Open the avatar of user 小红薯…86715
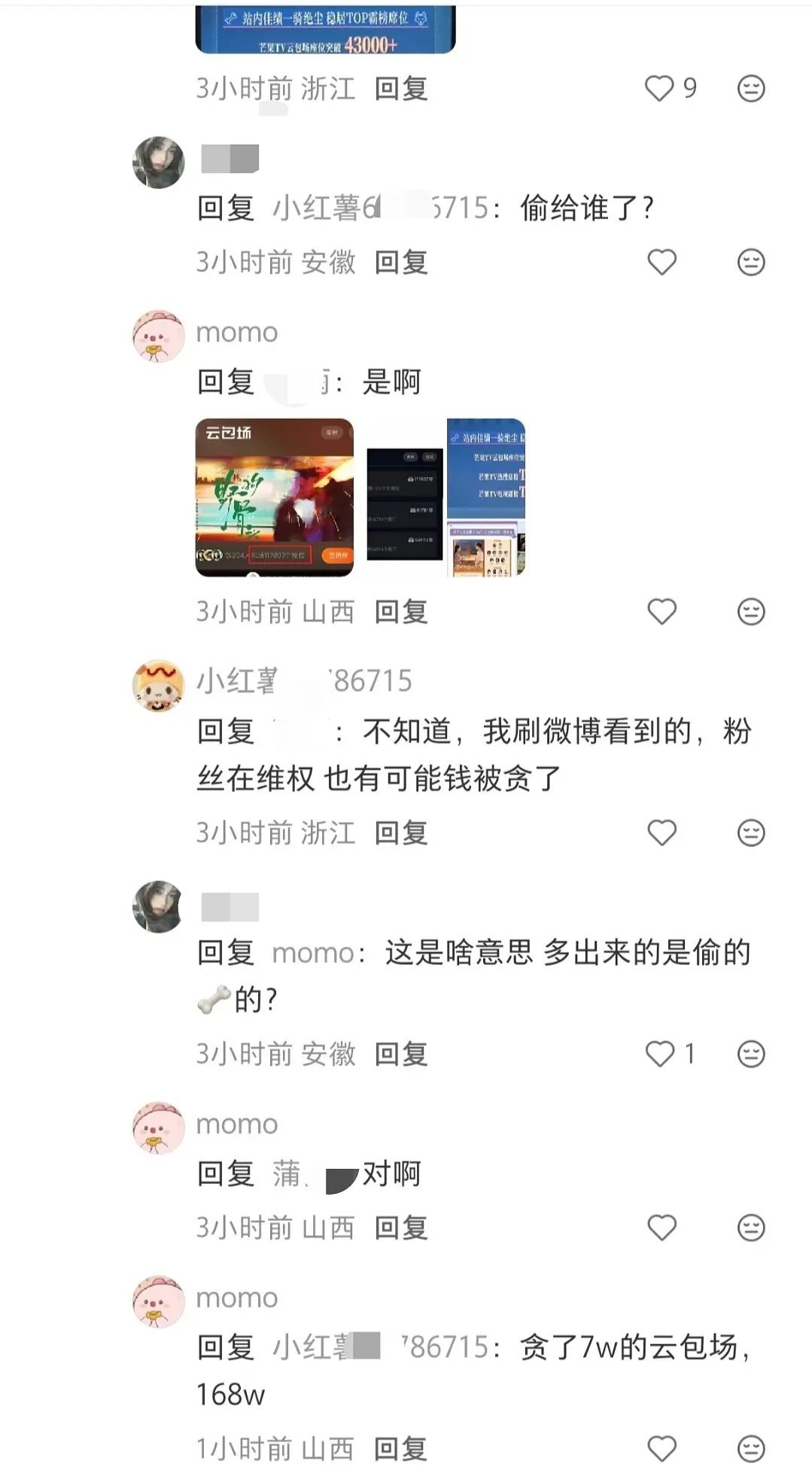The image size is (812, 1467). pyautogui.click(x=158, y=686)
